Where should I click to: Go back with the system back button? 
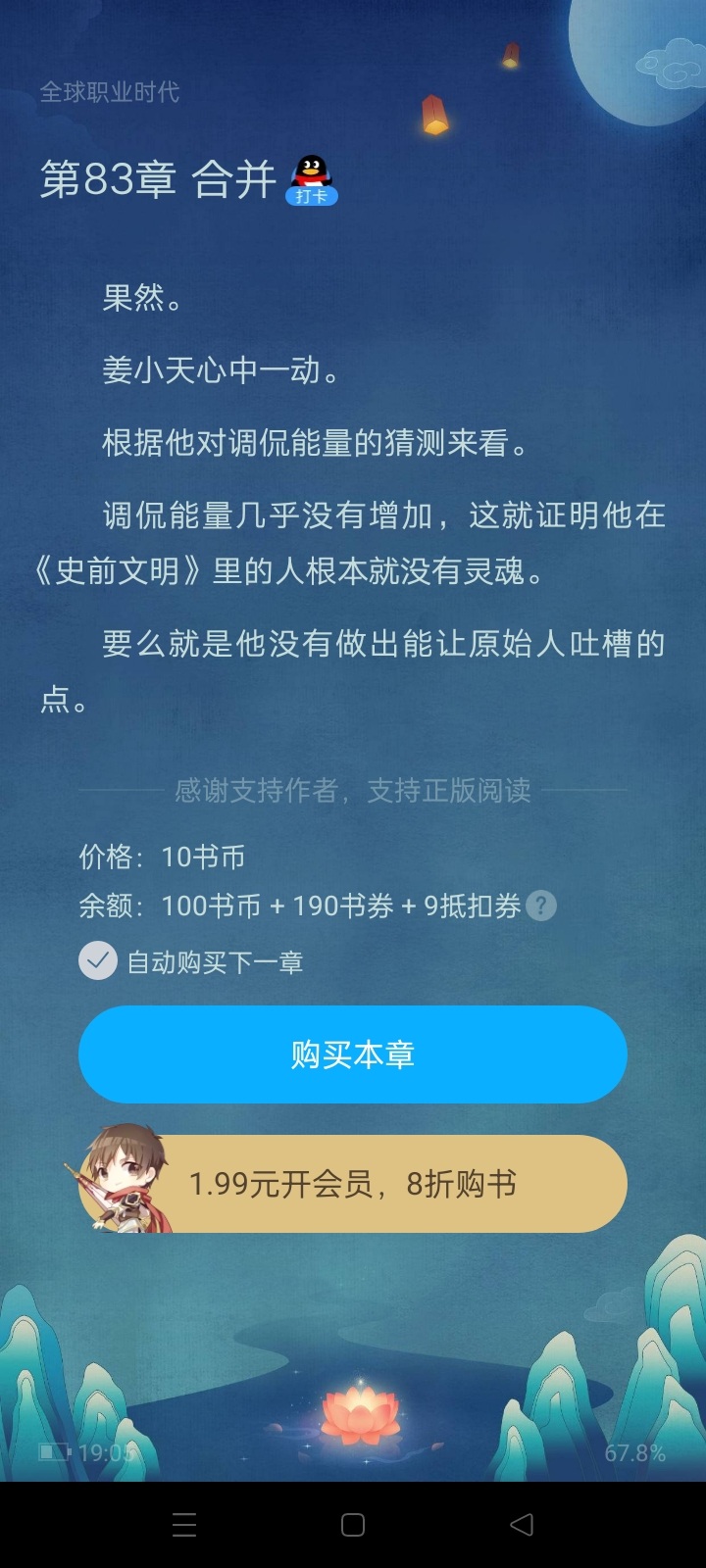point(522,1524)
